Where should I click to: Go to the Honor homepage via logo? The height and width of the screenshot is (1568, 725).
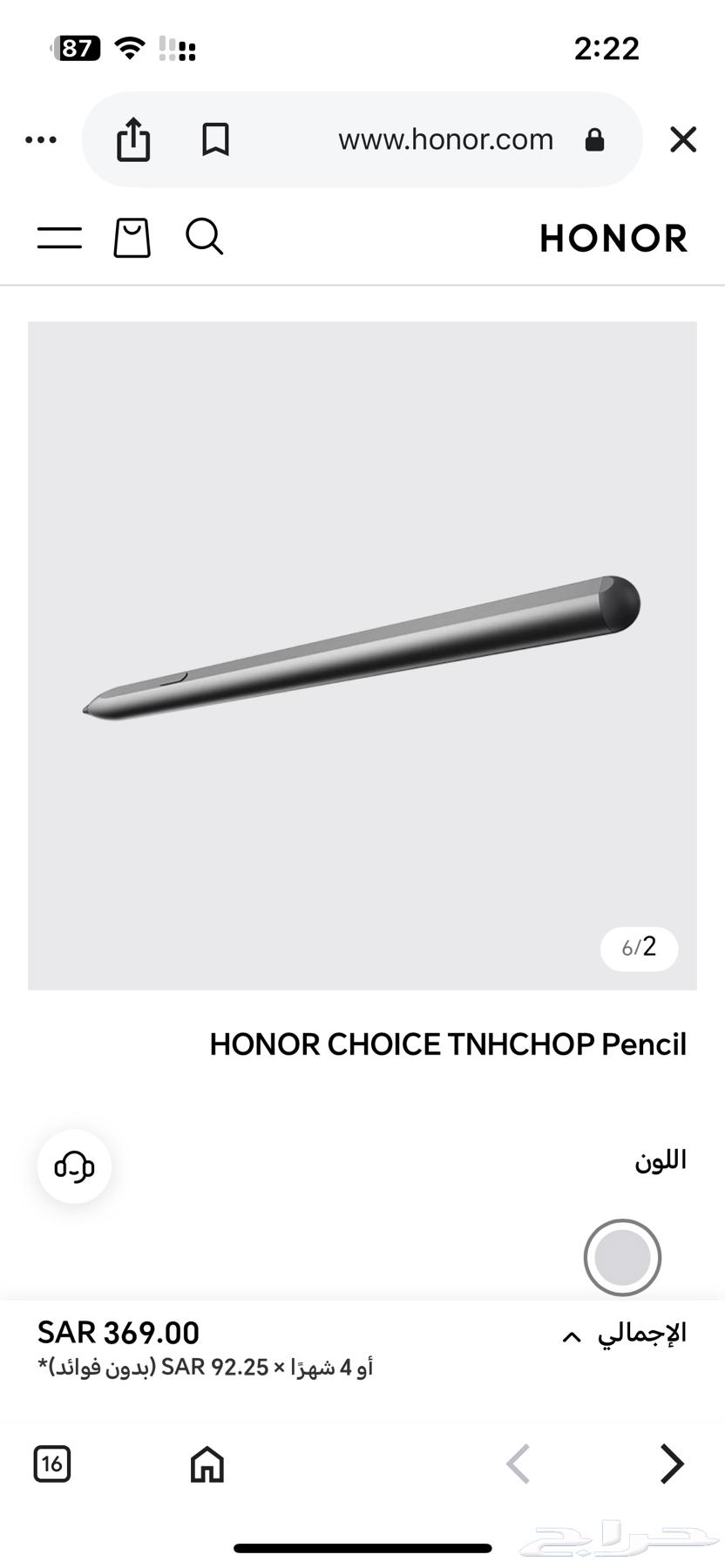point(613,239)
